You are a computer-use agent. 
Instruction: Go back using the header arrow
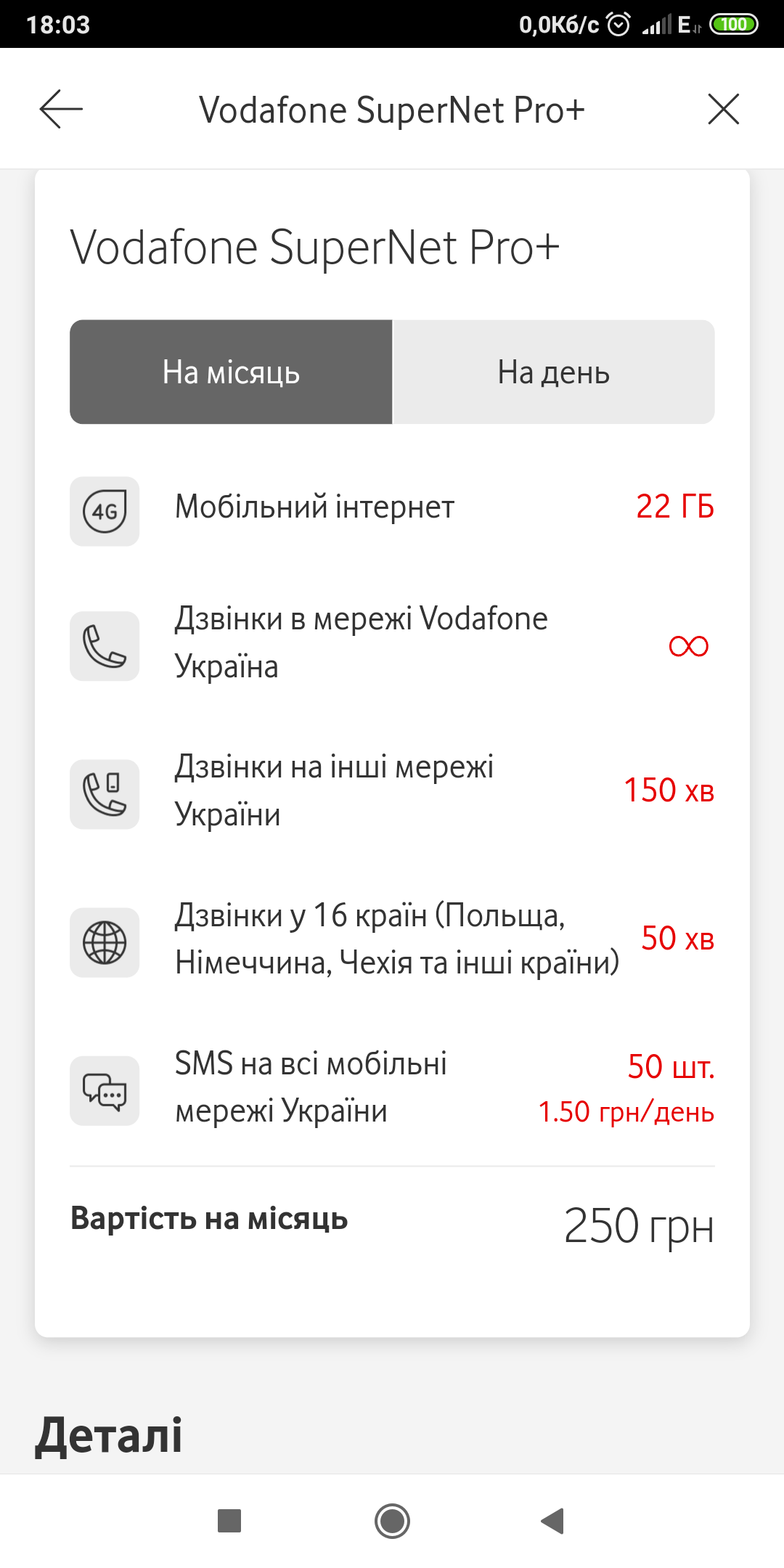pos(61,109)
